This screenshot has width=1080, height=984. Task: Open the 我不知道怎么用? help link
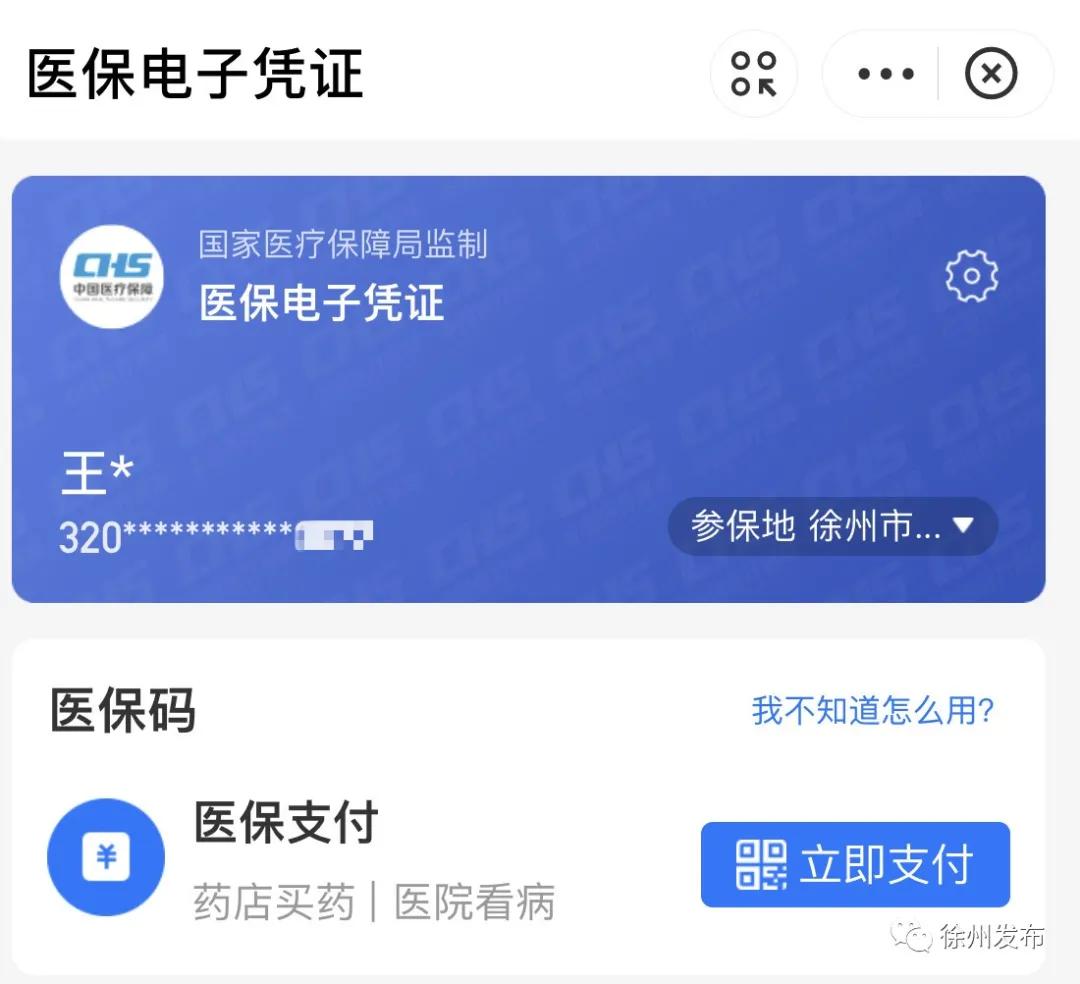873,711
